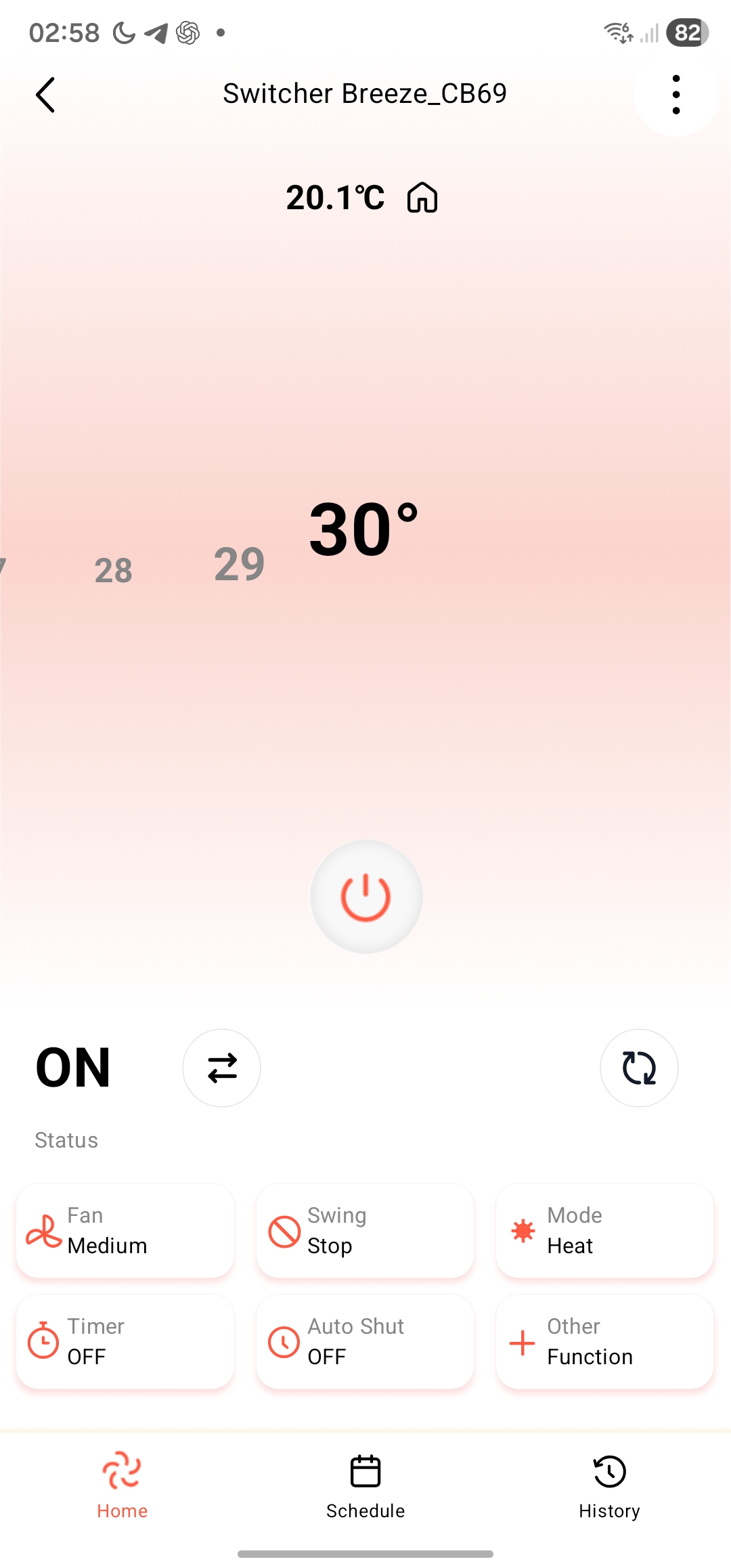The image size is (731, 1568).
Task: Open the three-dot overflow menu
Action: [675, 95]
